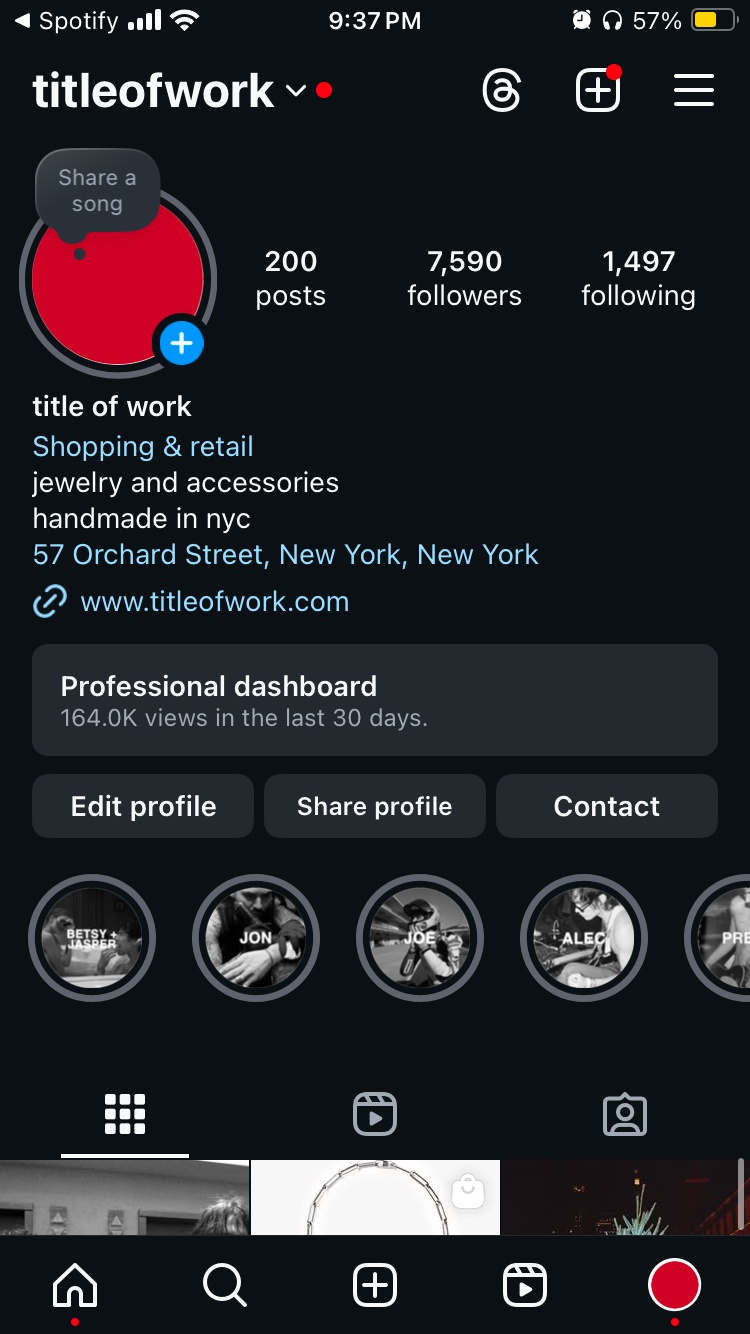This screenshot has height=1334, width=750.
Task: Open the BETSY + JASPER story highlight
Action: [92, 938]
